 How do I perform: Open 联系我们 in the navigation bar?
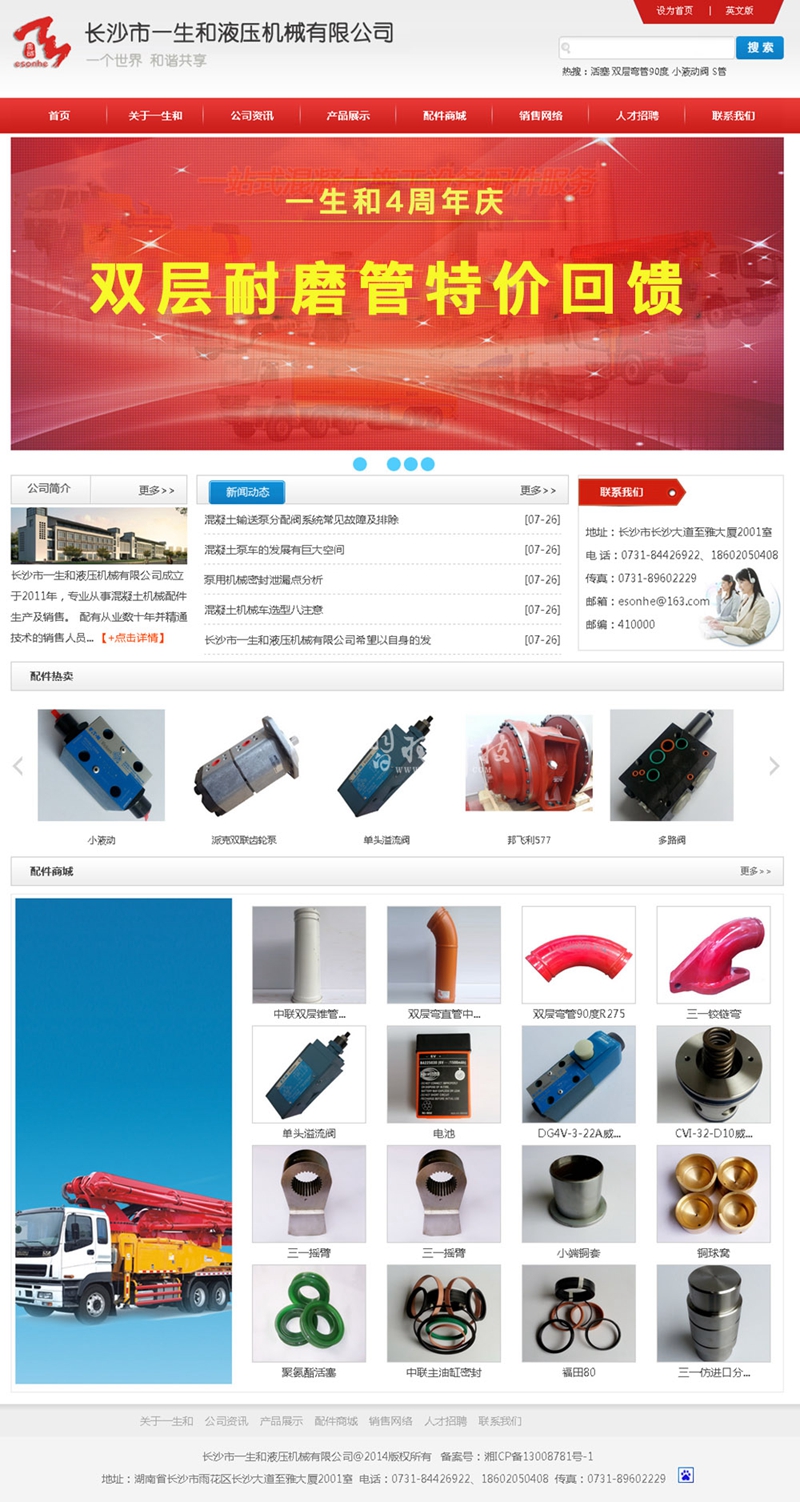point(733,116)
